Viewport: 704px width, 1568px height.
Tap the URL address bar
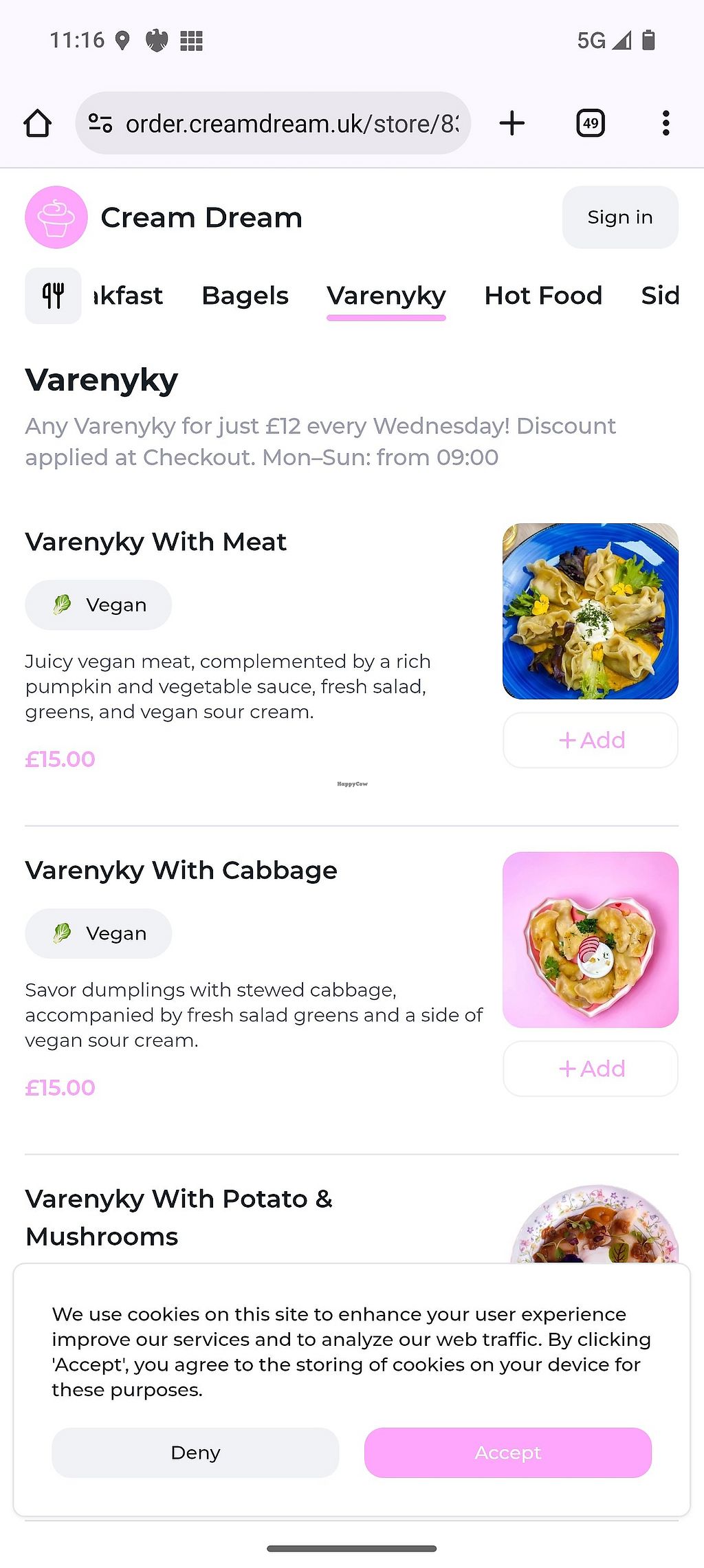tap(289, 124)
